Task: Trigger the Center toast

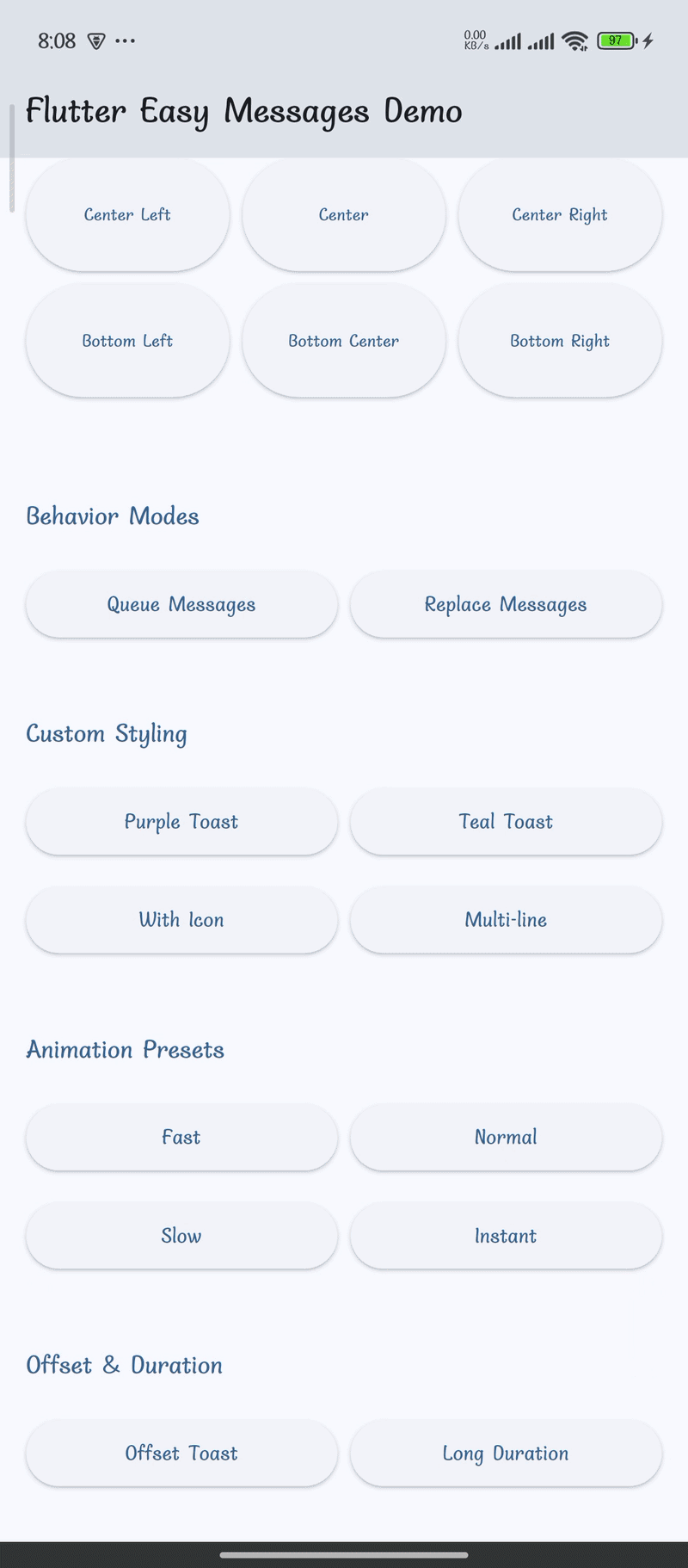Action: point(343,214)
